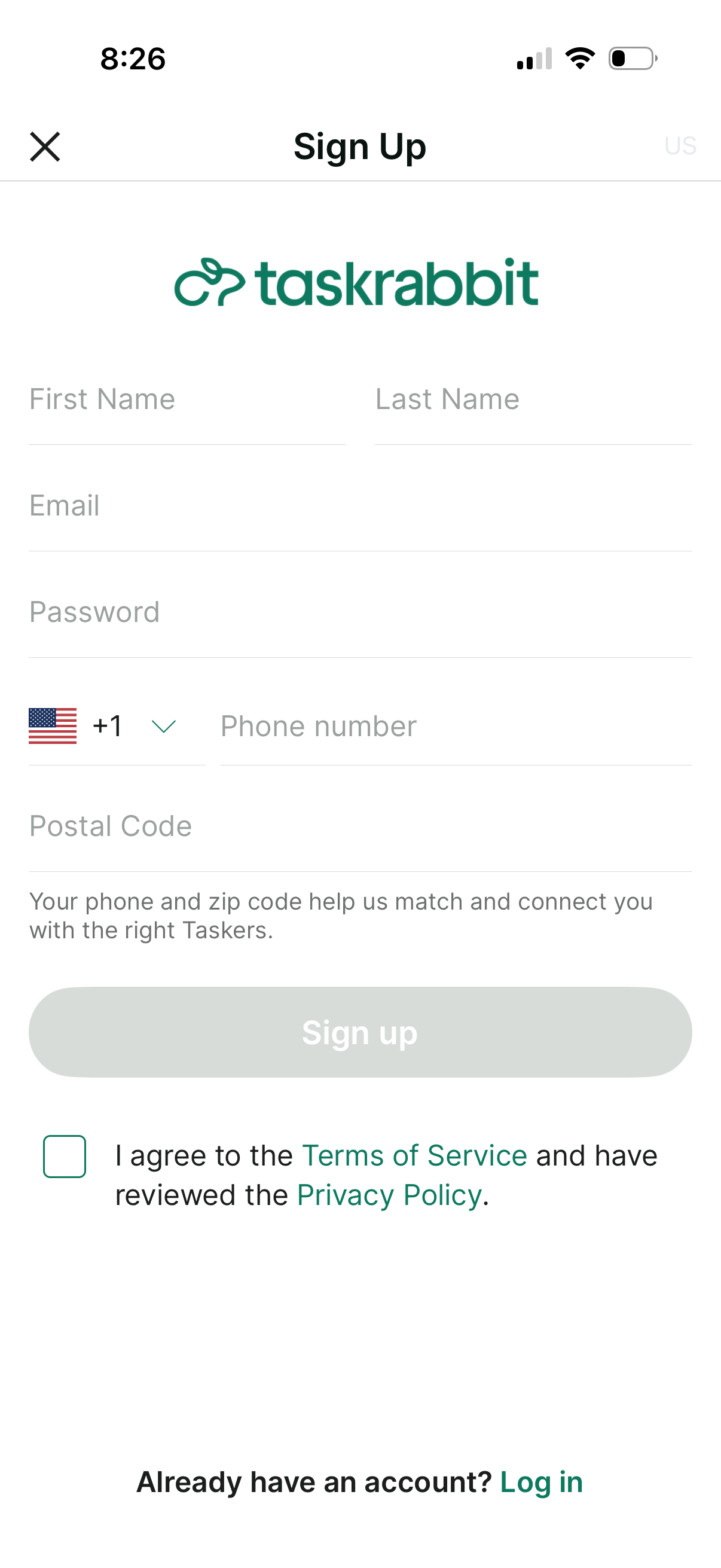Click the cellular signal indicator
The width and height of the screenshot is (721, 1568).
tap(533, 58)
